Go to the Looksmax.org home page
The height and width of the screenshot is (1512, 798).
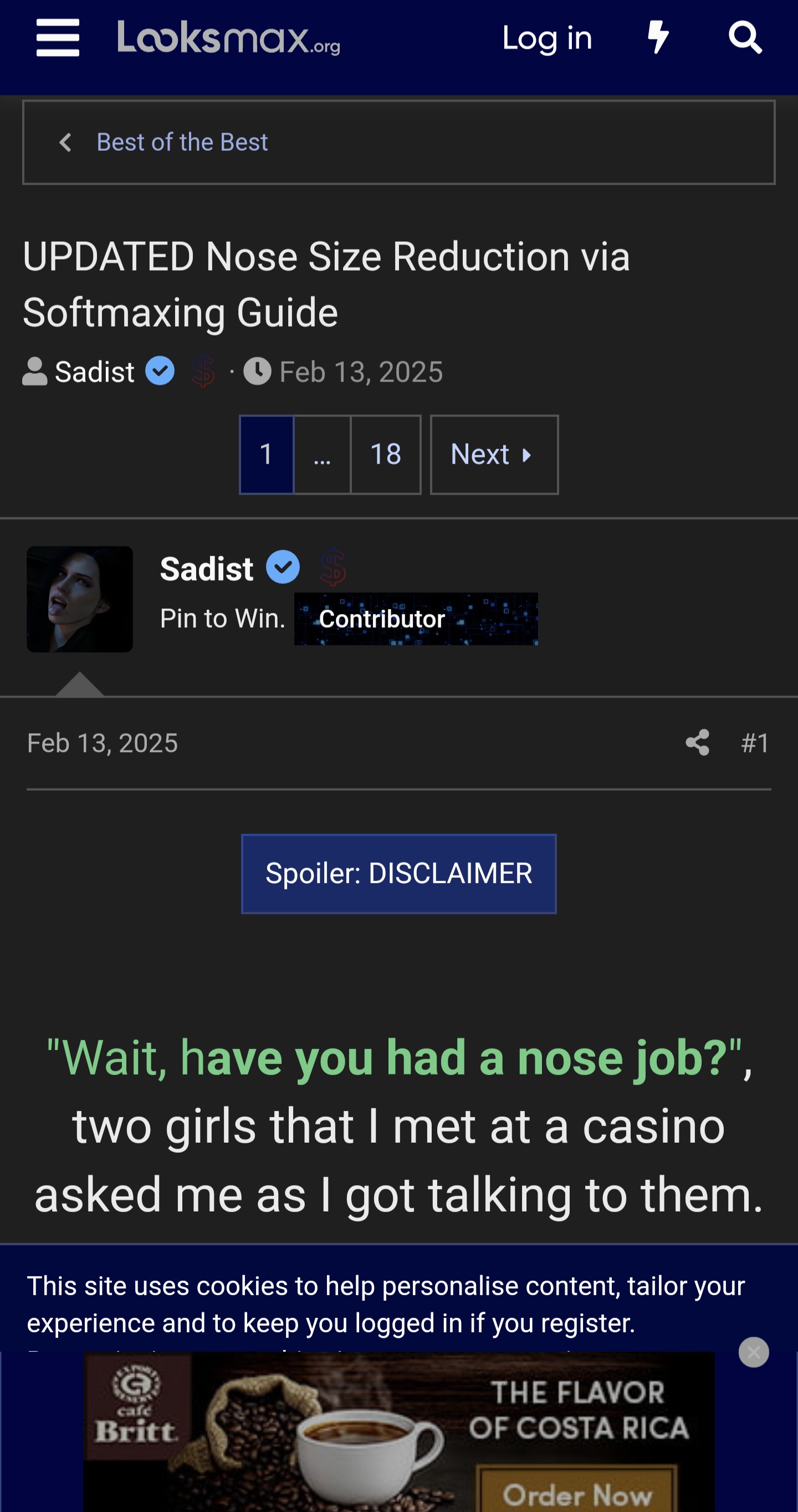coord(228,38)
